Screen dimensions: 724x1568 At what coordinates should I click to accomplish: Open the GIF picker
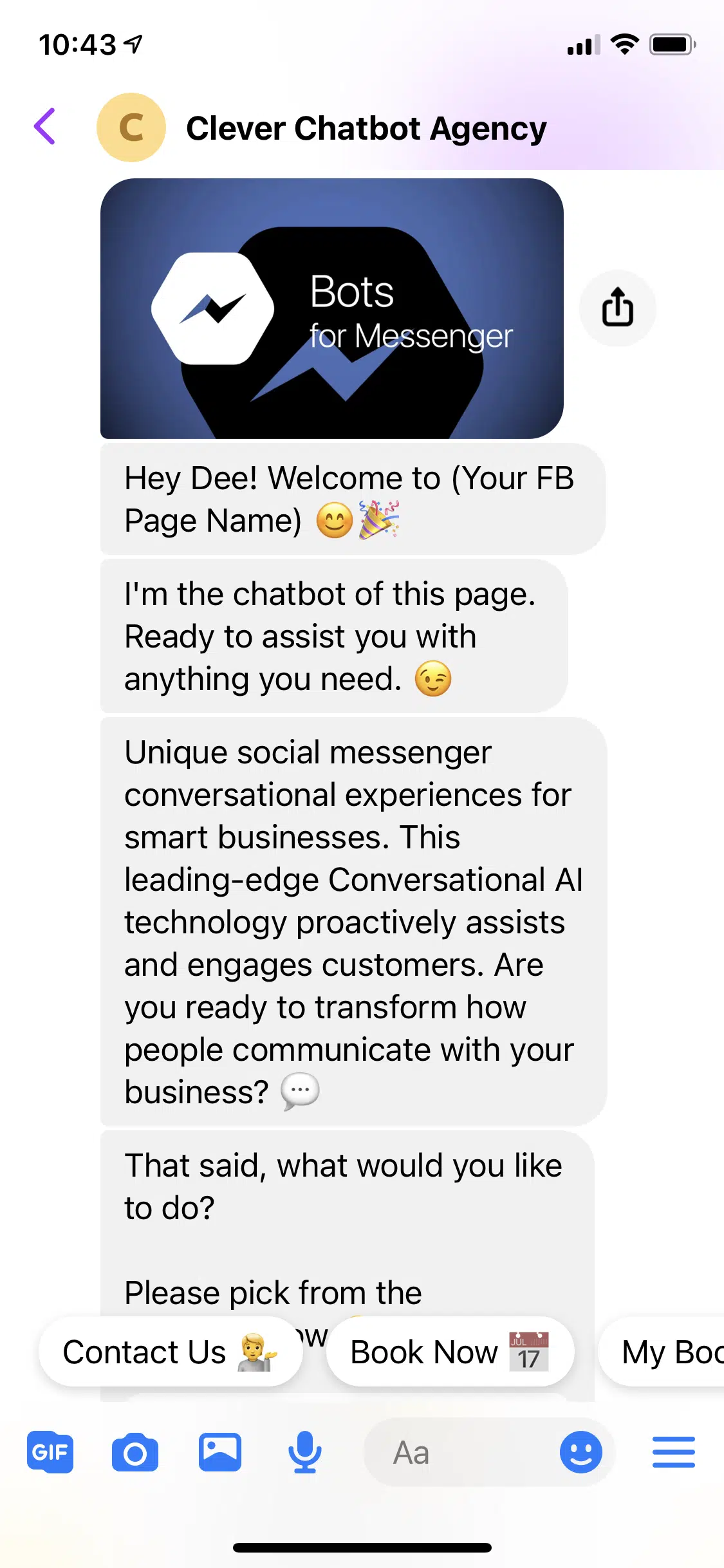[x=50, y=1452]
